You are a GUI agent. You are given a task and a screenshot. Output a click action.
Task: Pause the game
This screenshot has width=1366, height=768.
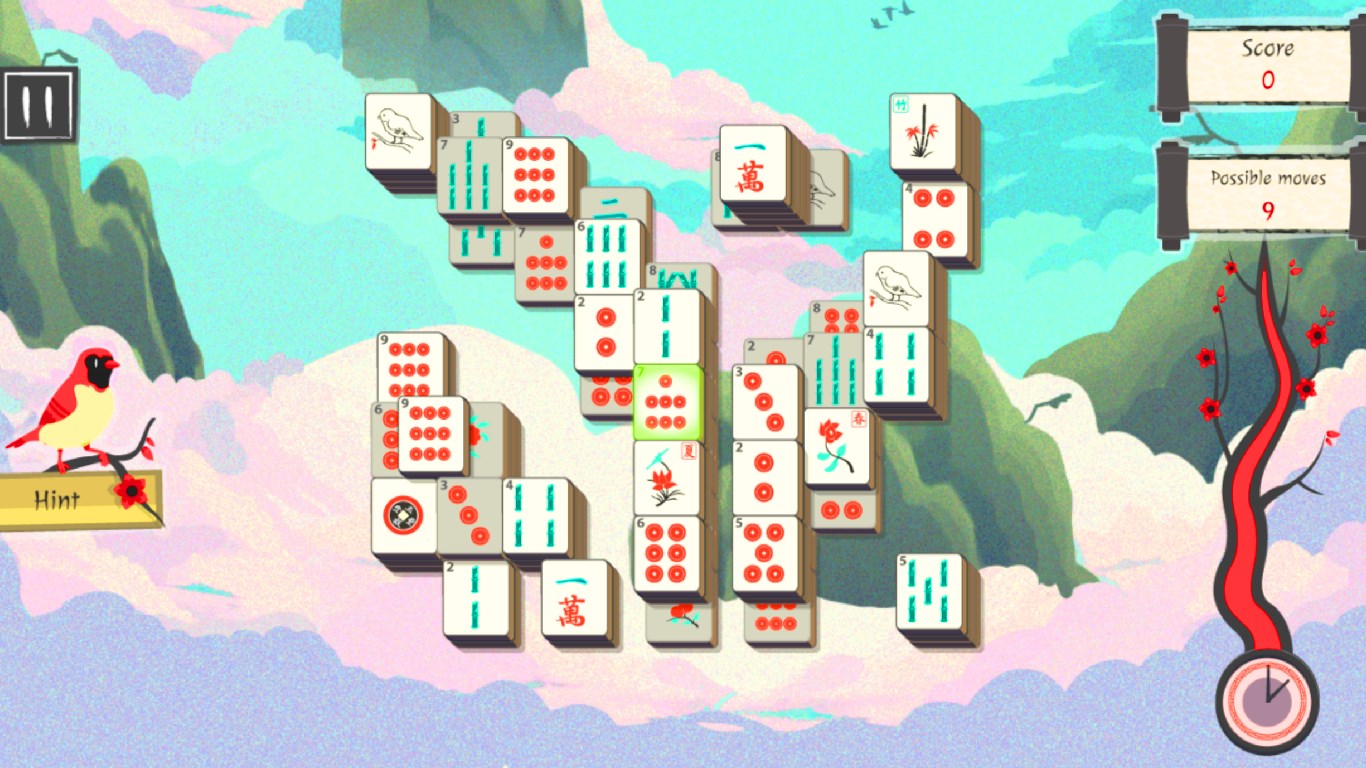(38, 104)
